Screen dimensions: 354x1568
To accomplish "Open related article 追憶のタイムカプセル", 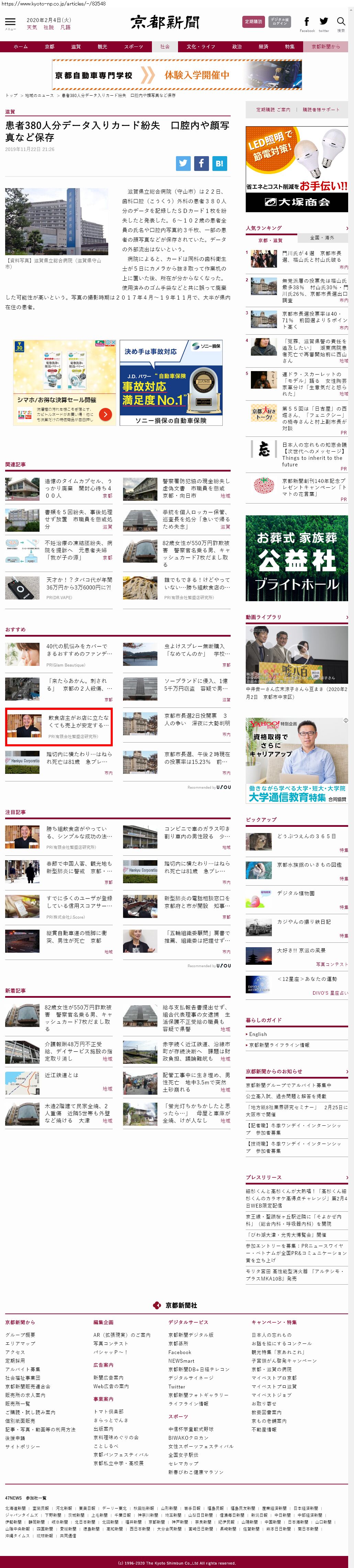I will [78, 485].
